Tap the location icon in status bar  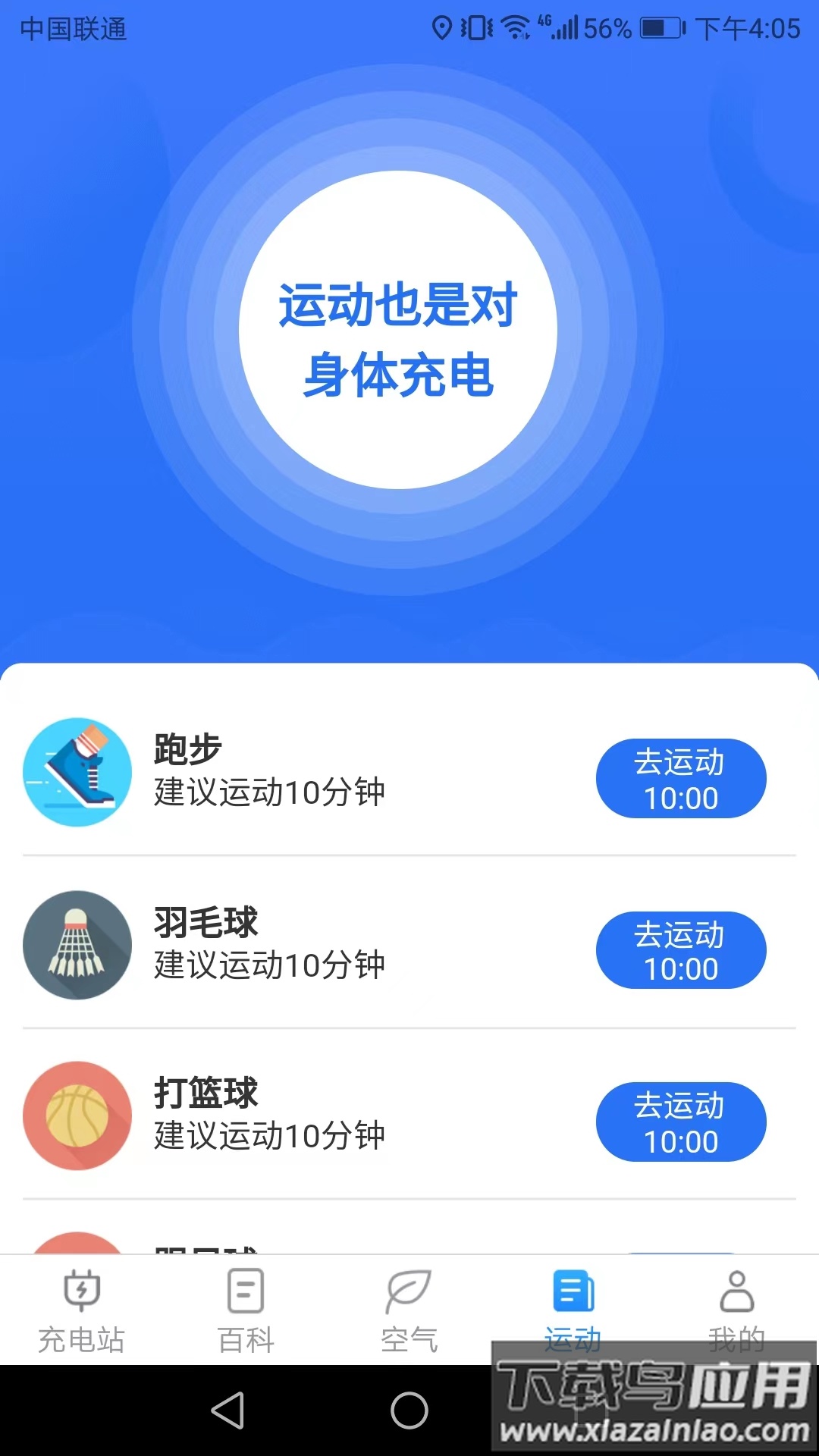[x=442, y=27]
